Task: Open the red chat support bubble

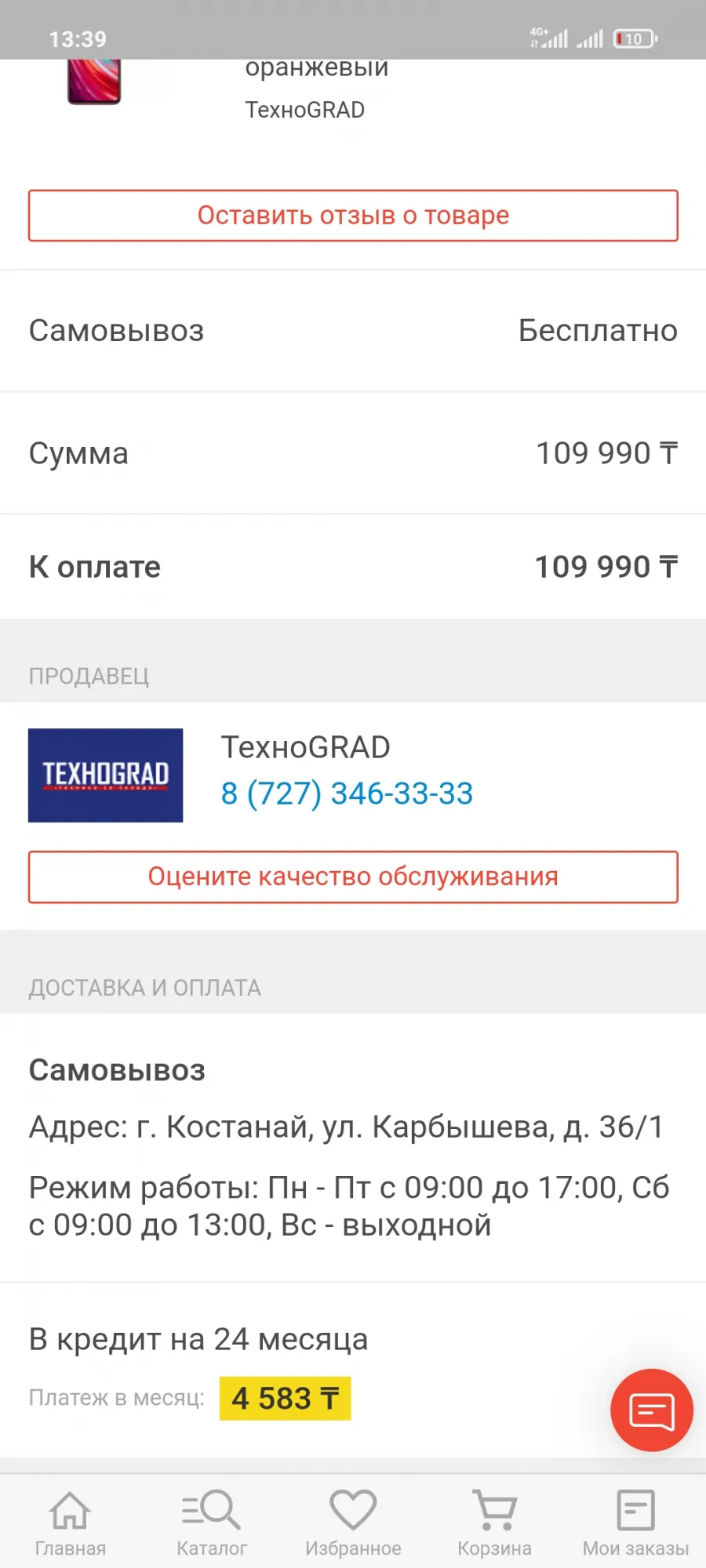Action: click(x=652, y=1410)
